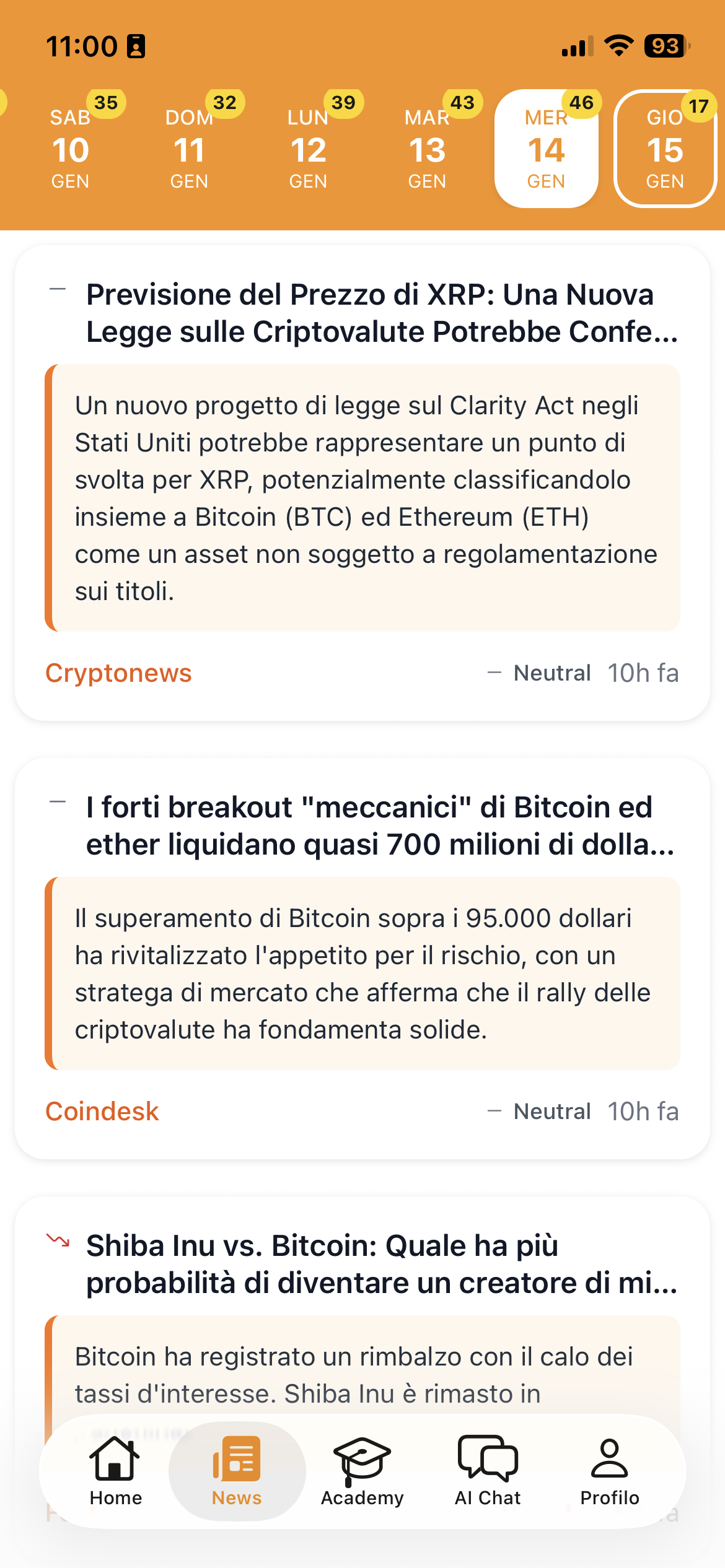The width and height of the screenshot is (725, 1568).
Task: Tap the News tab
Action: pyautogui.click(x=237, y=1471)
